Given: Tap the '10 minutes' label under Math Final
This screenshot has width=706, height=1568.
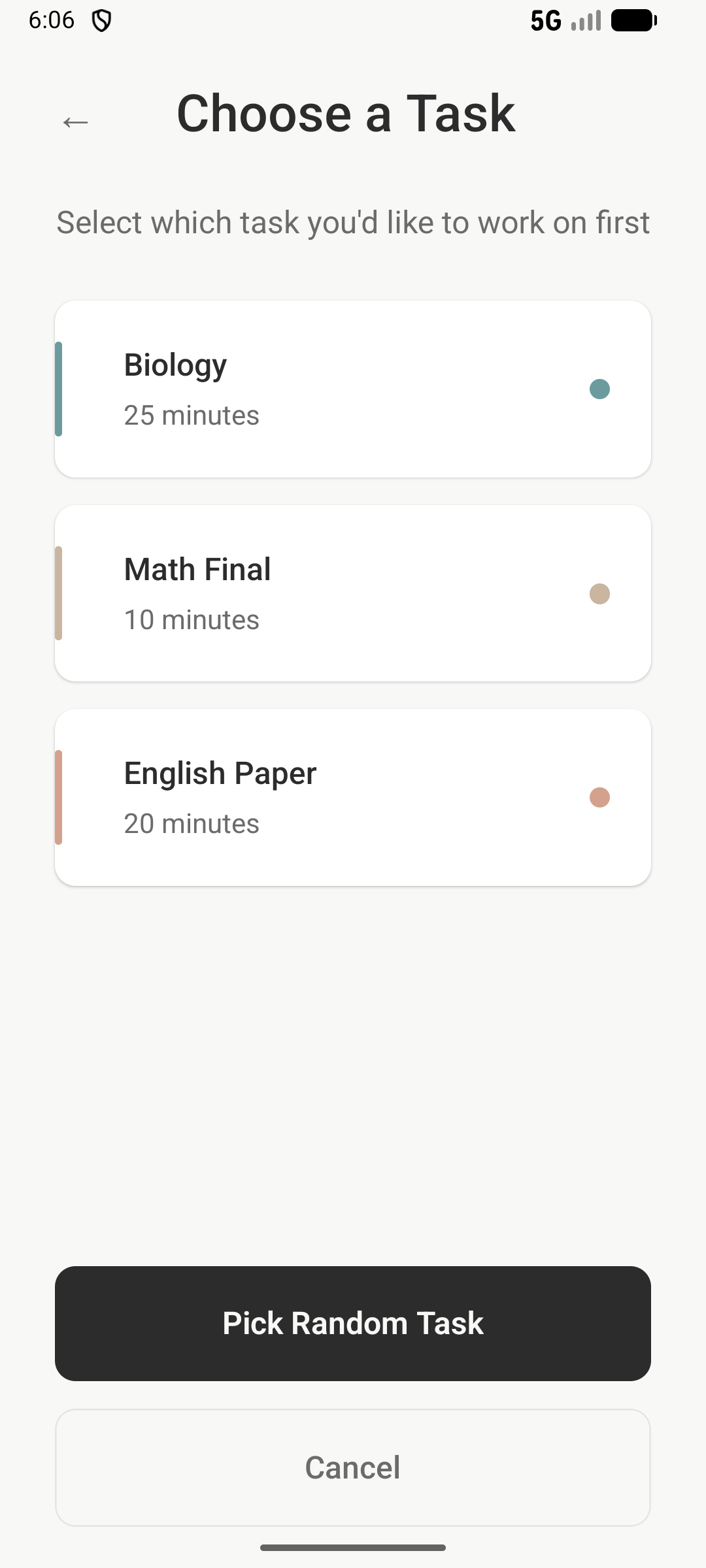Looking at the screenshot, I should [192, 619].
